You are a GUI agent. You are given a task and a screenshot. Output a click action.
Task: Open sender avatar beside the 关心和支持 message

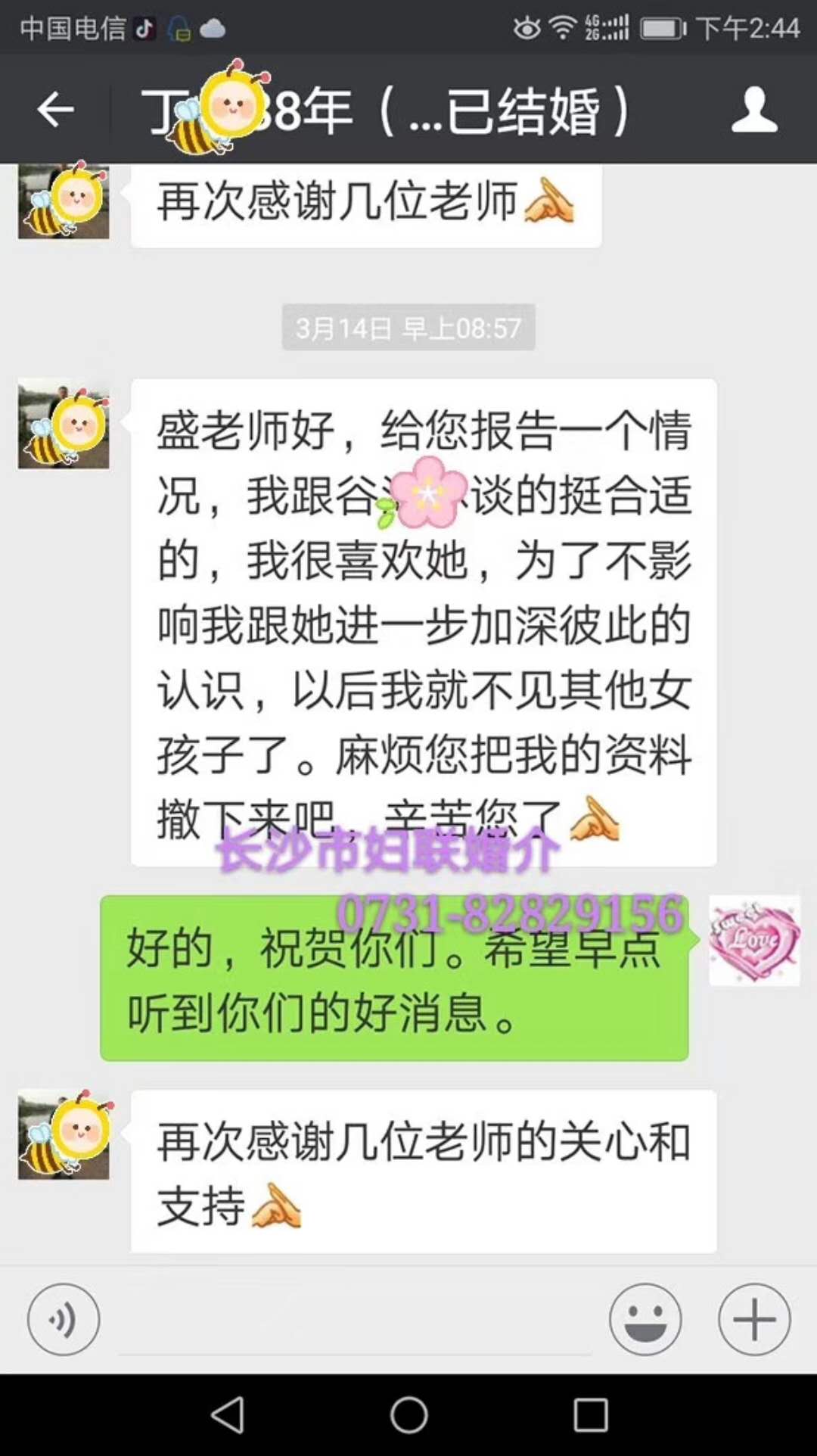click(x=64, y=1134)
